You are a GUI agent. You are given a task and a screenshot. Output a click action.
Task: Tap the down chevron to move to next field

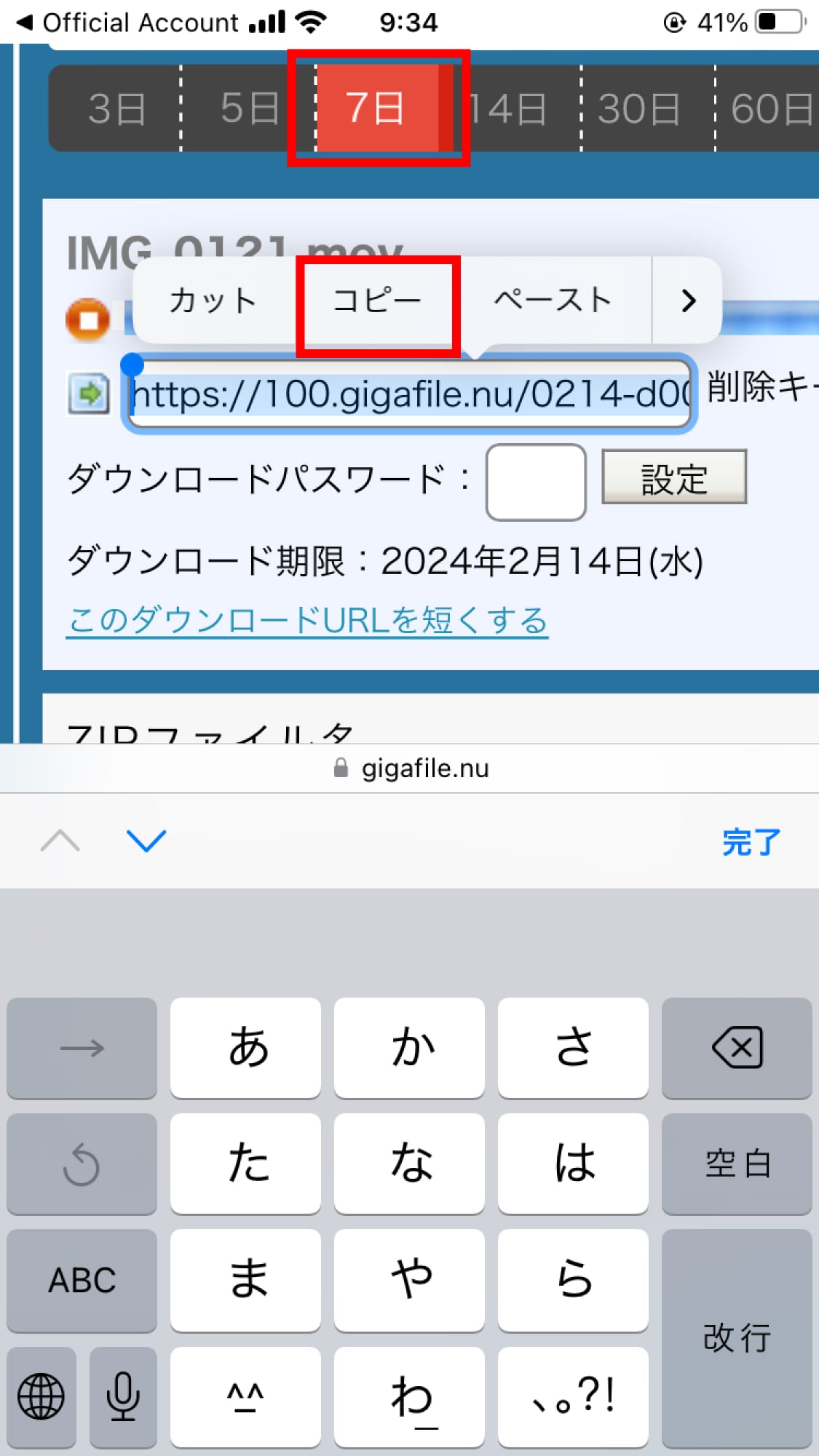pos(146,842)
